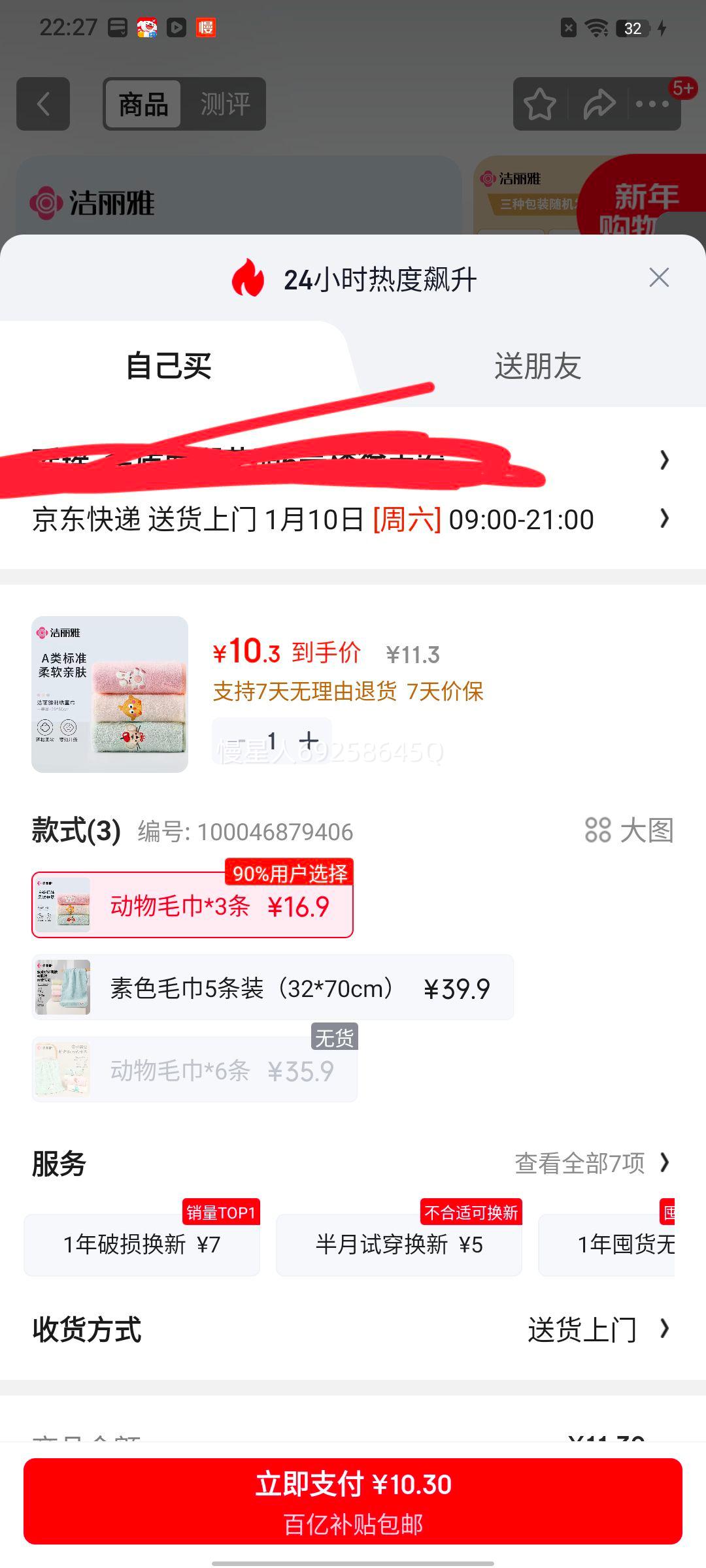706x1568 pixels.
Task: Tap the share arrow icon
Action: click(x=598, y=103)
